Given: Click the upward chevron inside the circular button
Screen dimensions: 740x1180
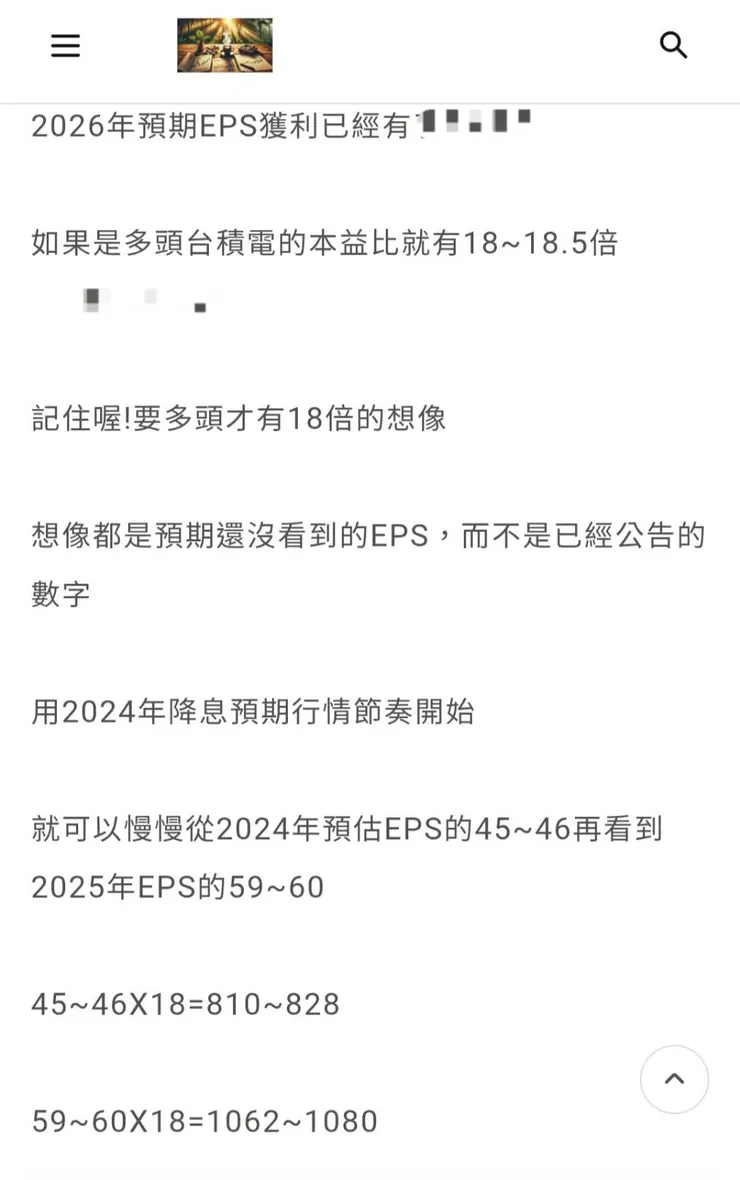Looking at the screenshot, I should [x=674, y=1079].
